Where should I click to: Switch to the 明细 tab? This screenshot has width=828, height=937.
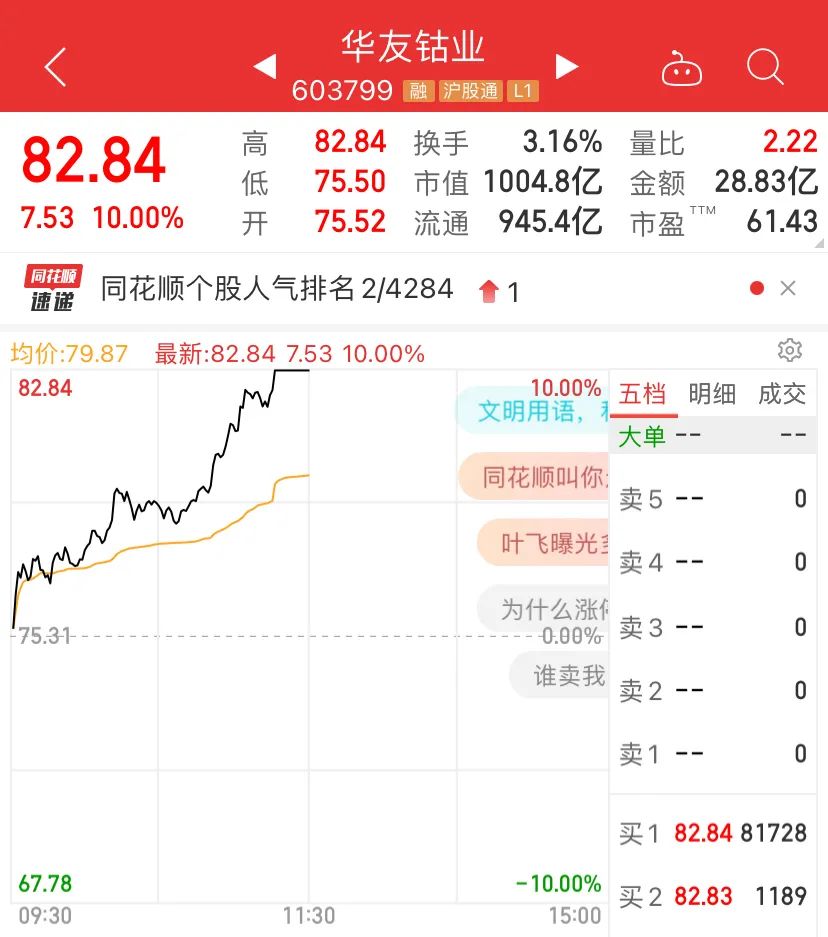coord(712,394)
